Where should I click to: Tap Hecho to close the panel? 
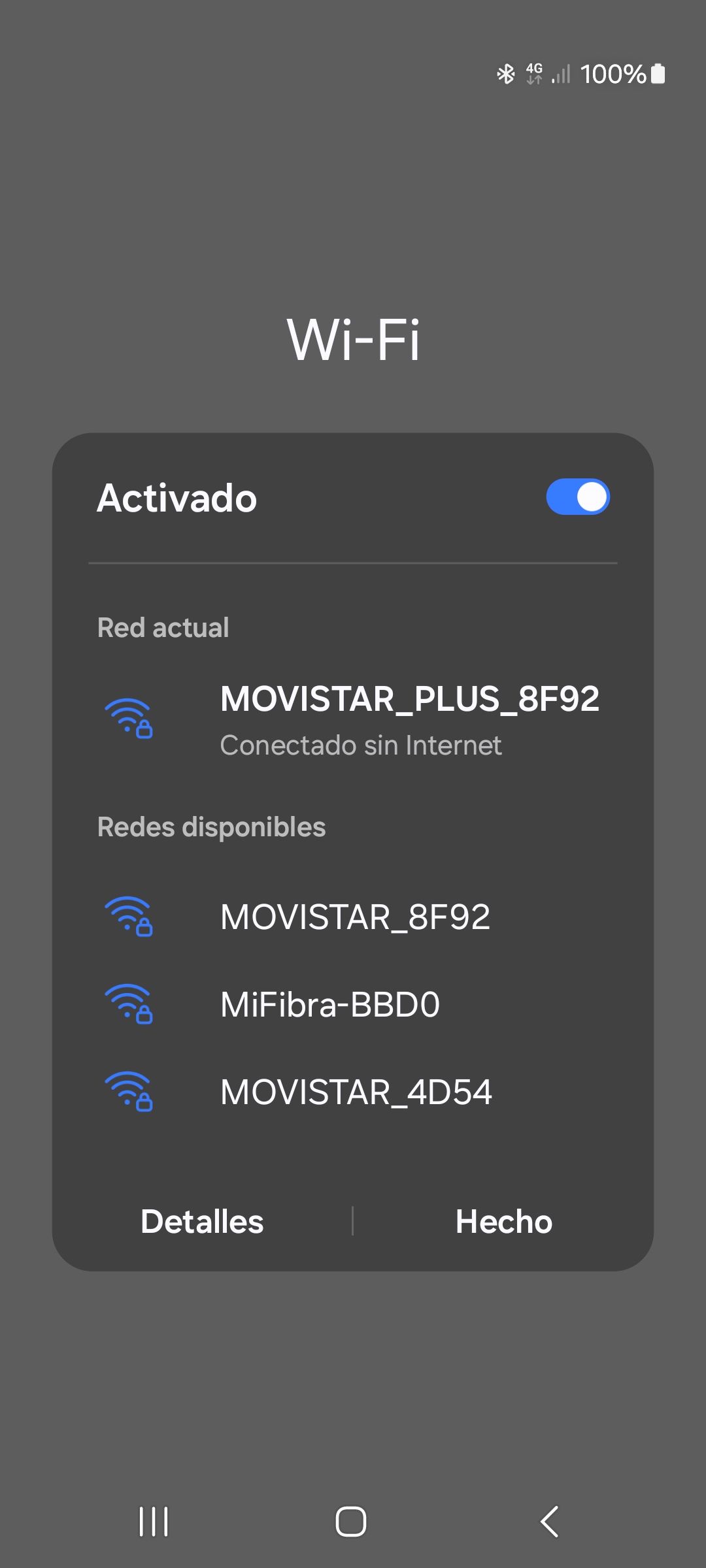504,1221
